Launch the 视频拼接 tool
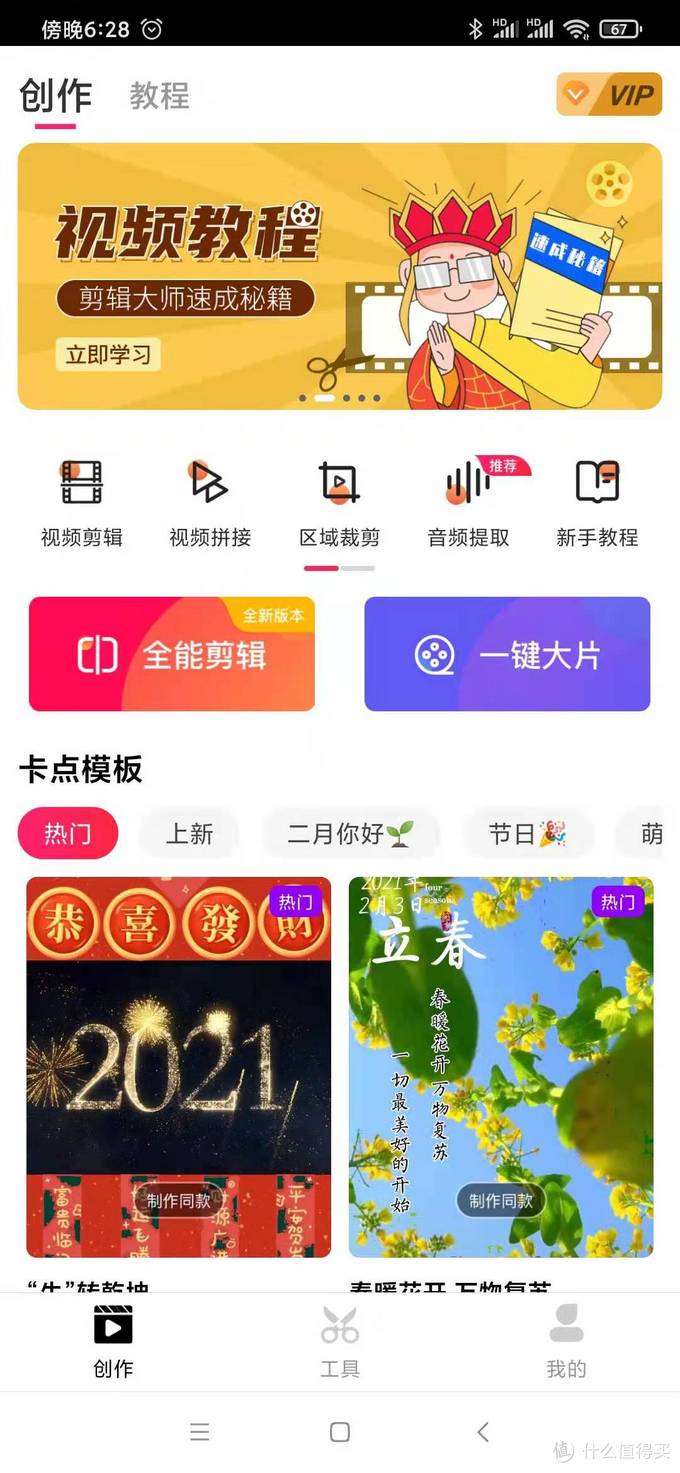This screenshot has height=1473, width=680. [x=210, y=502]
